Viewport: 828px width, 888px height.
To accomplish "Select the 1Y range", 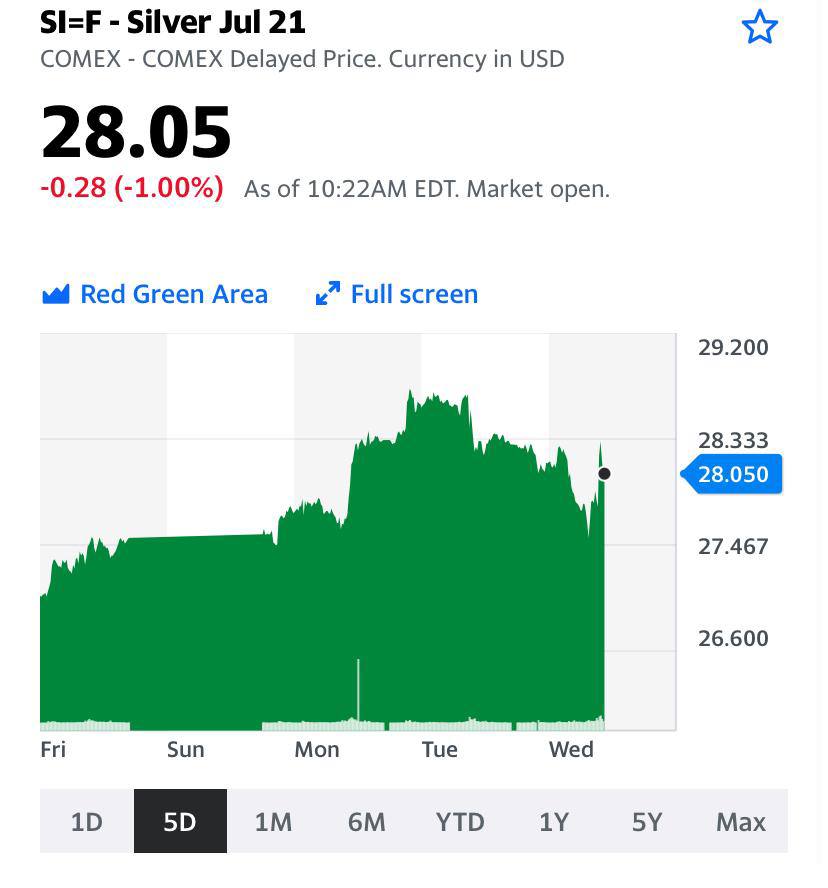I will (x=554, y=822).
